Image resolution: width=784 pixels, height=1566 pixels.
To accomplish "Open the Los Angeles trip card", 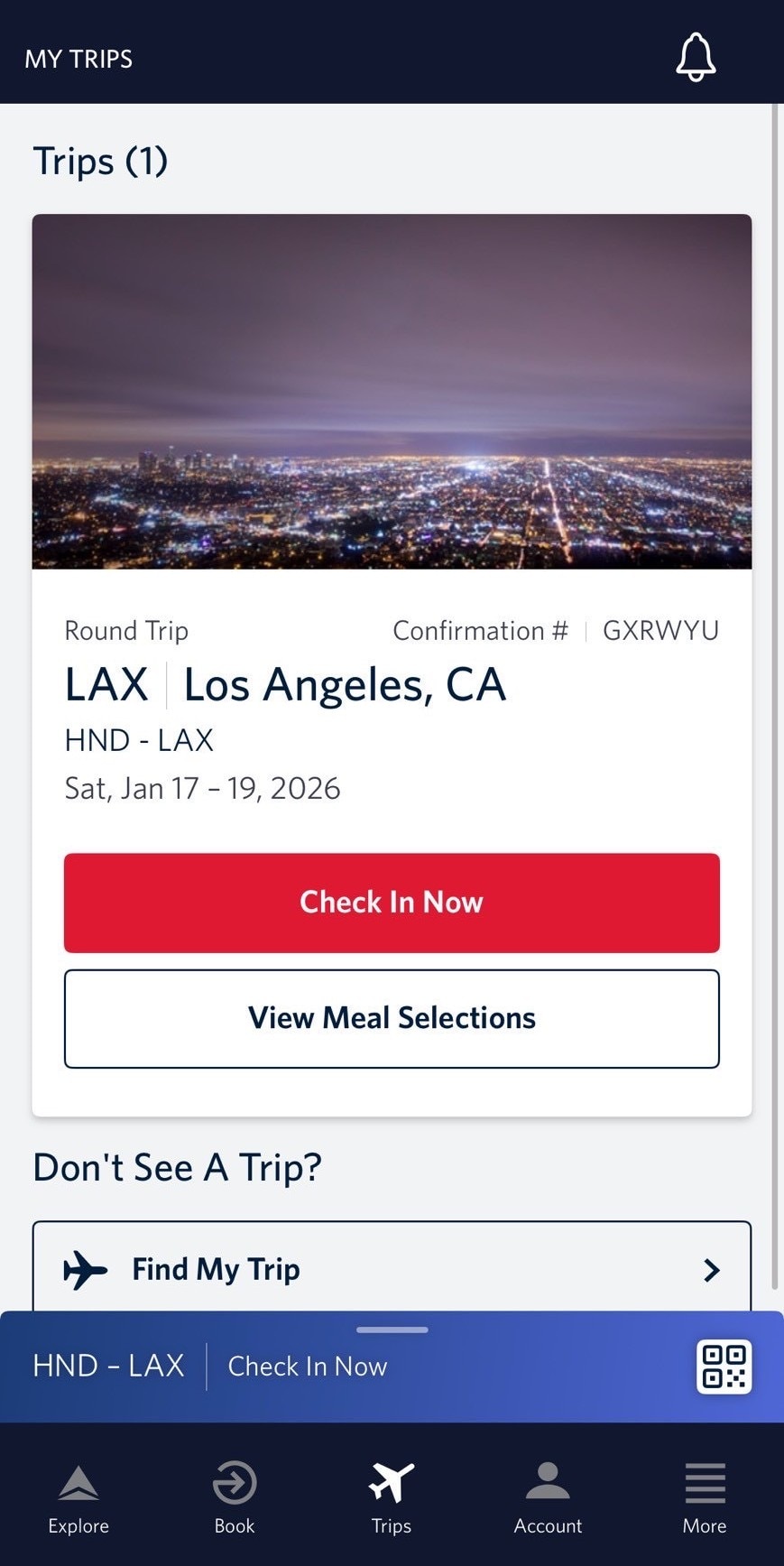I will click(x=392, y=686).
